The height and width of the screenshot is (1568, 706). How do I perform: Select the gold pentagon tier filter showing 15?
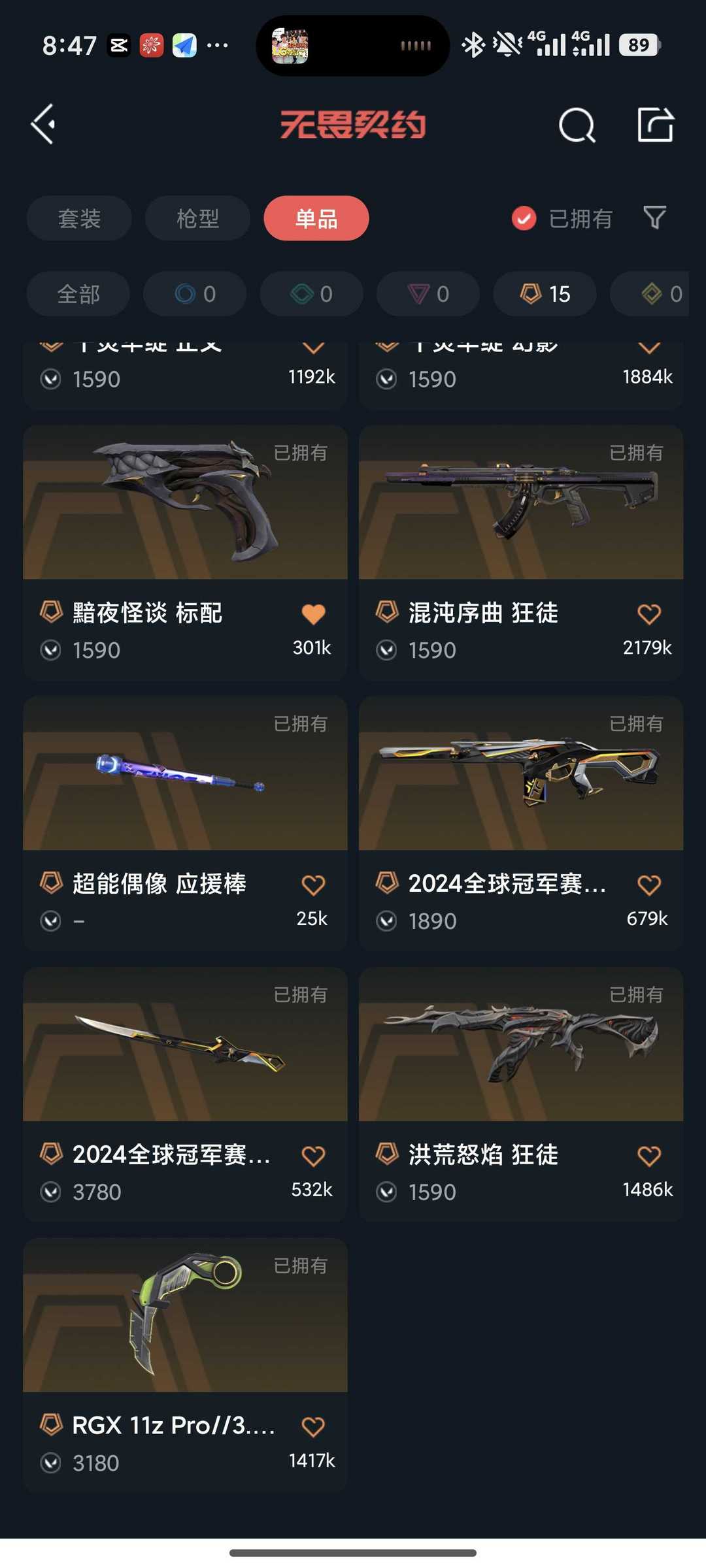(544, 294)
